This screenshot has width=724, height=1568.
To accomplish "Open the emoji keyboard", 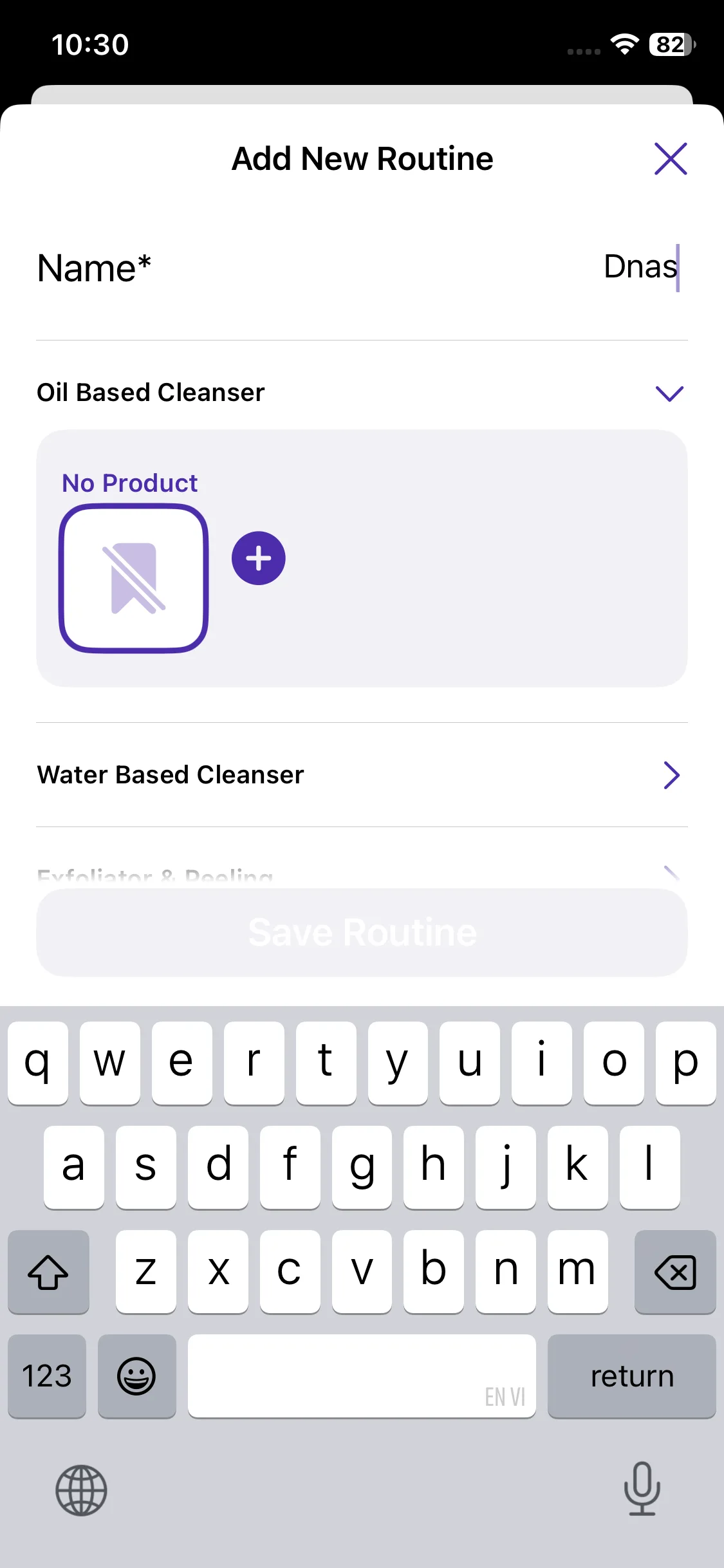I will point(136,1376).
